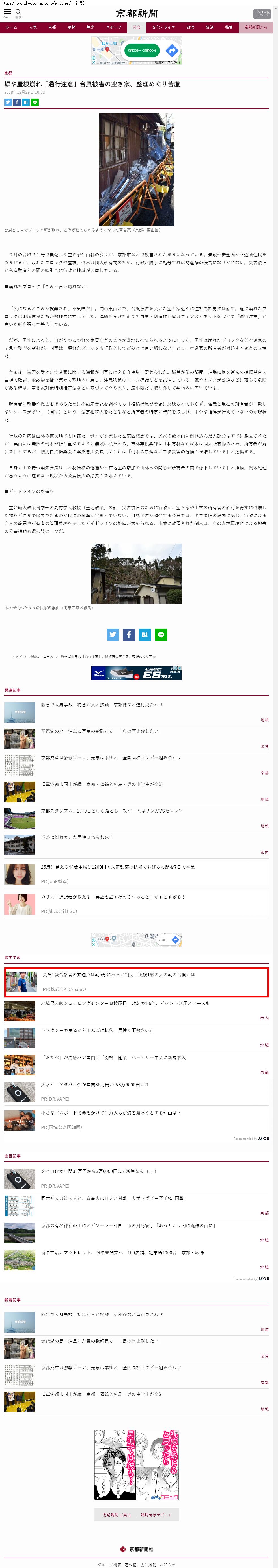Tap the トップ breadcrumb link

[16, 656]
